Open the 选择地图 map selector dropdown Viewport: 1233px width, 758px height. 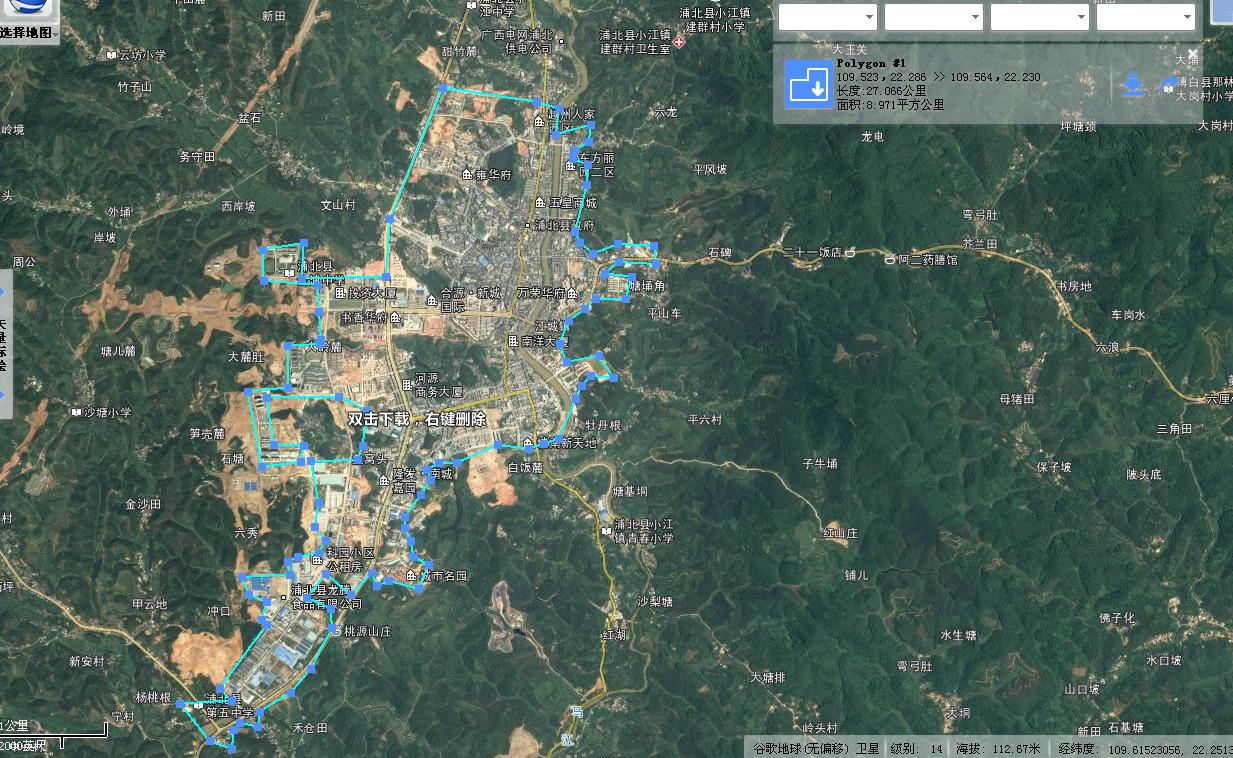29,32
